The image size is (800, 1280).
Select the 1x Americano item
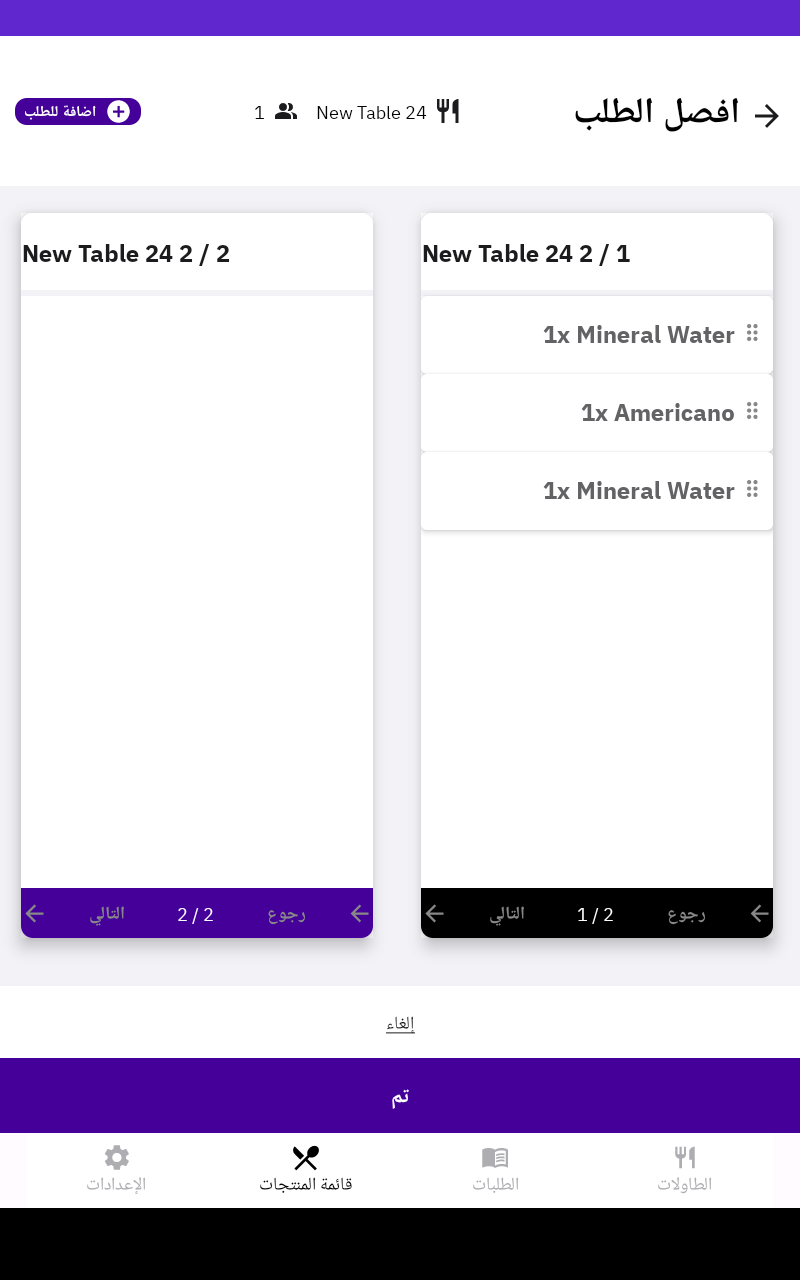pyautogui.click(x=597, y=413)
